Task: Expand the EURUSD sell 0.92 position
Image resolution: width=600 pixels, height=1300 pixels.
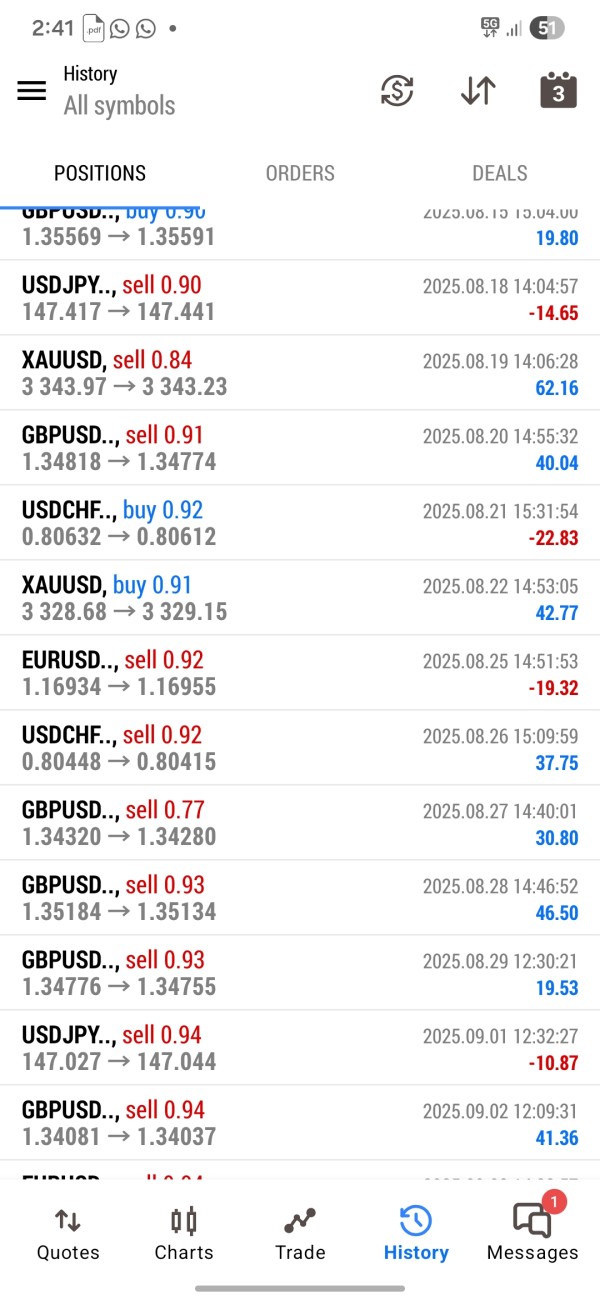Action: (x=300, y=673)
